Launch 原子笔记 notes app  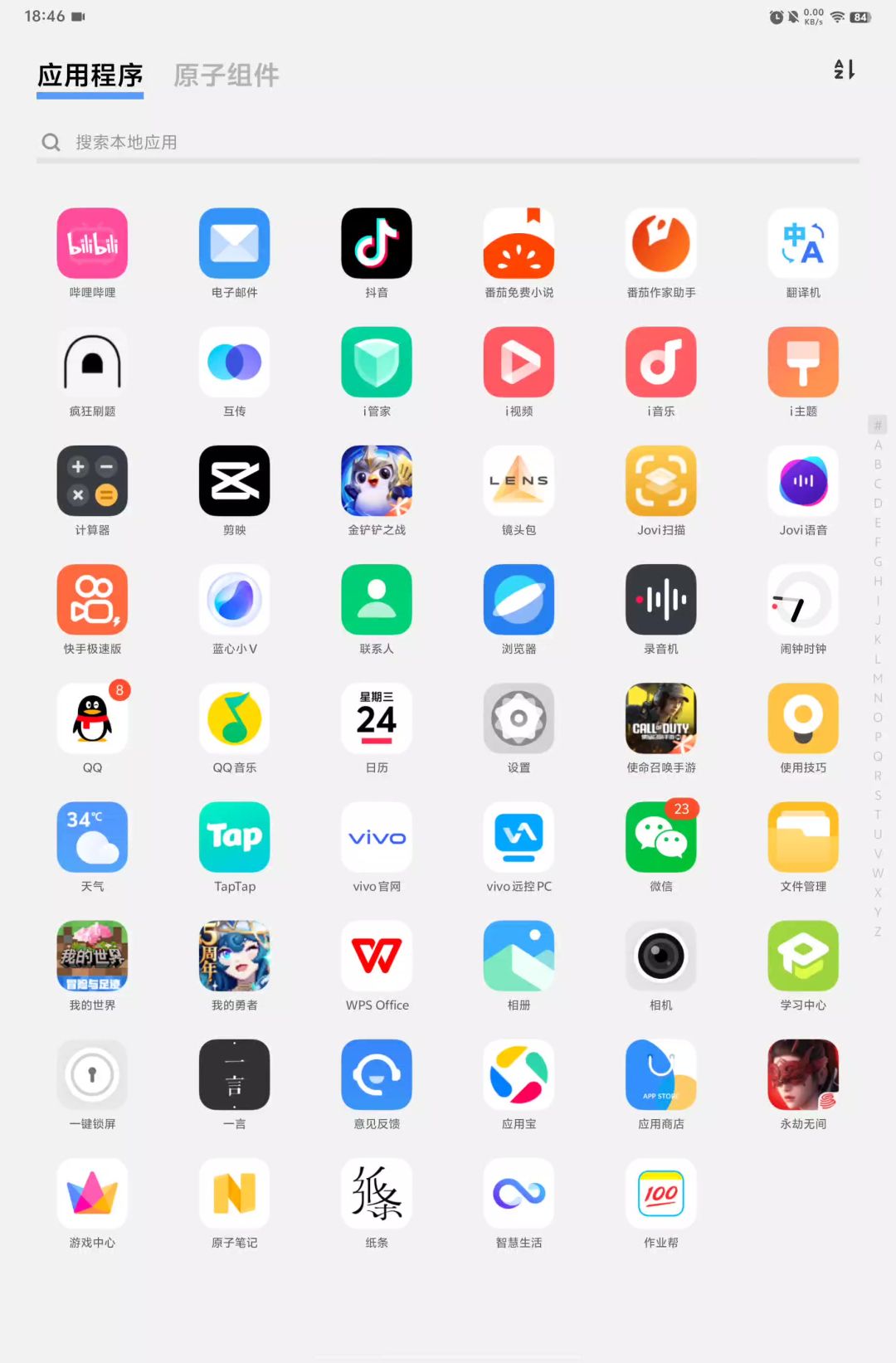235,1193
